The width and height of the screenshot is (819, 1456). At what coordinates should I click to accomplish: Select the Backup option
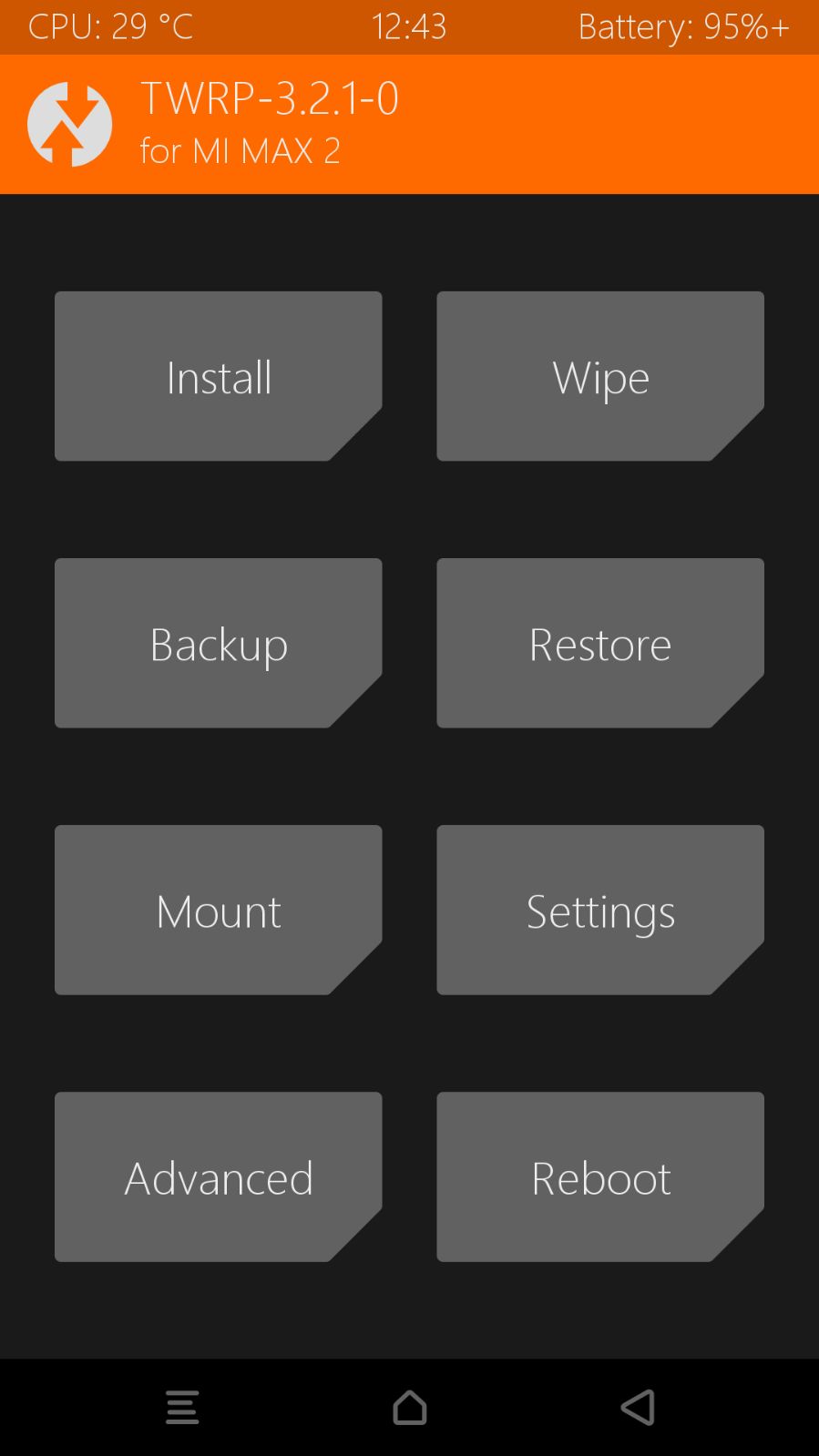218,643
